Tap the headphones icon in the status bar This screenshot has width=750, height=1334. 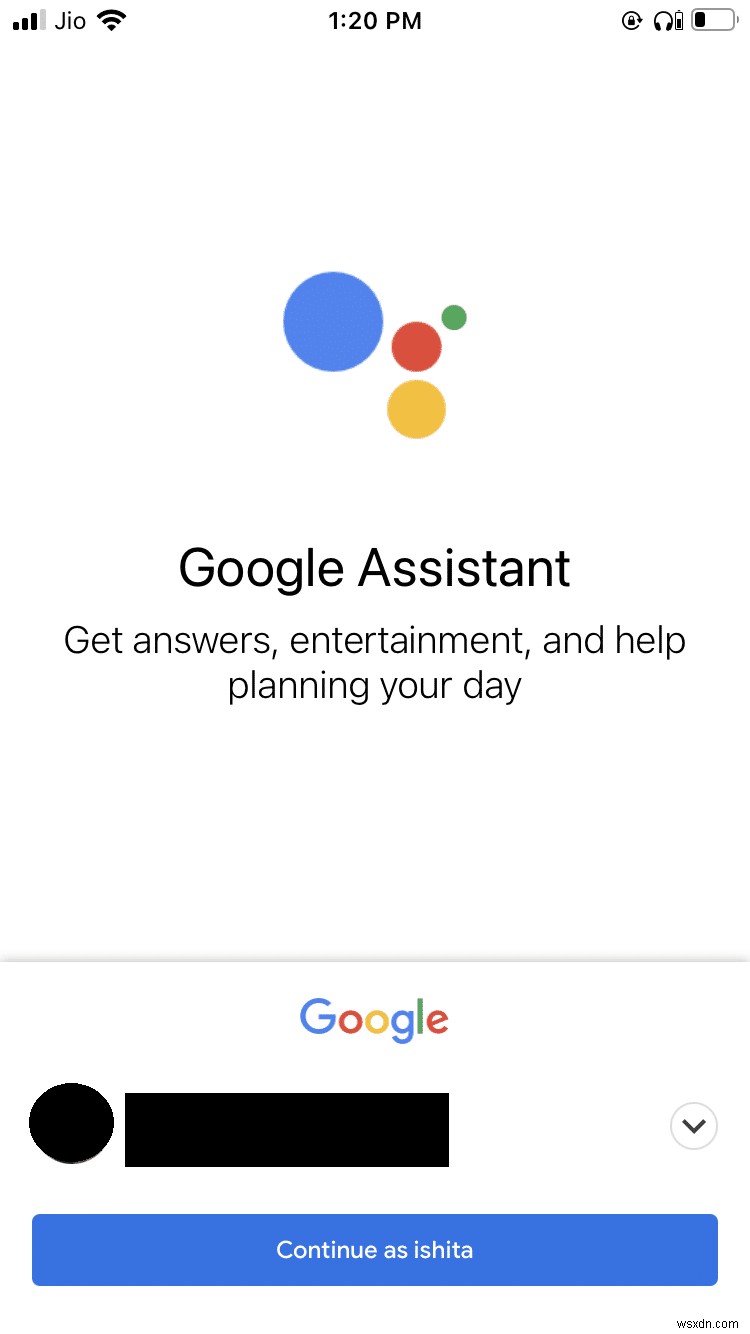(x=664, y=20)
